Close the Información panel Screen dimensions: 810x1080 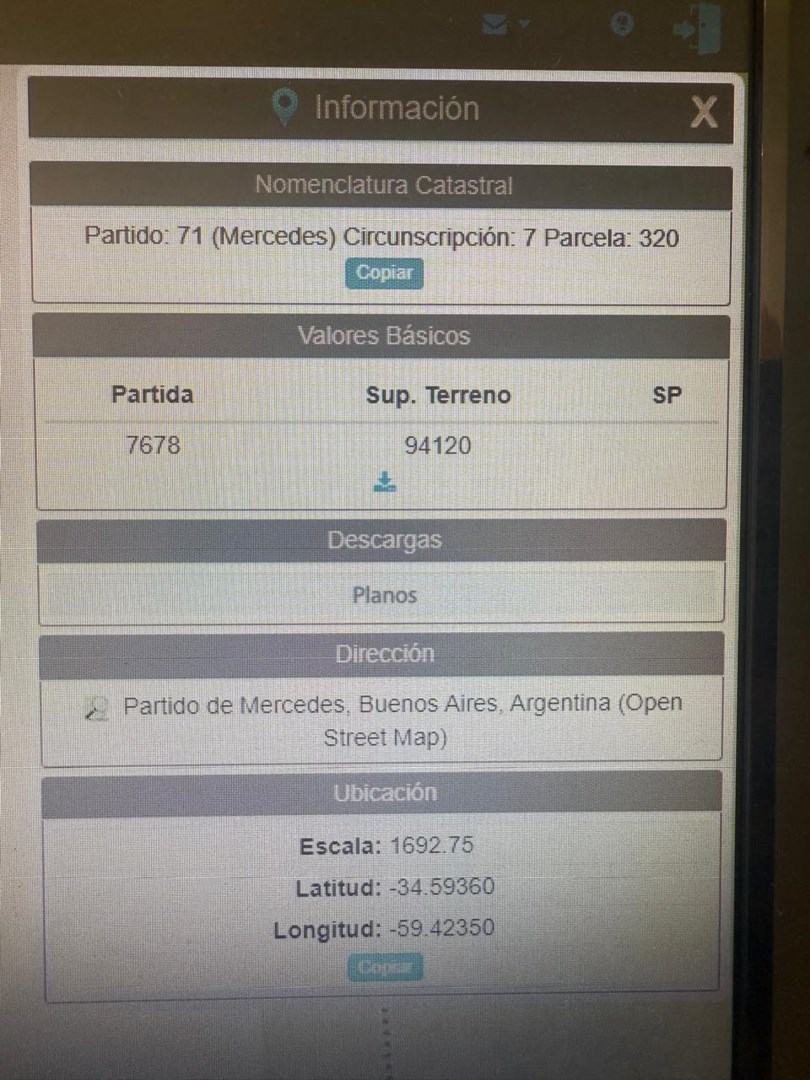tap(703, 112)
